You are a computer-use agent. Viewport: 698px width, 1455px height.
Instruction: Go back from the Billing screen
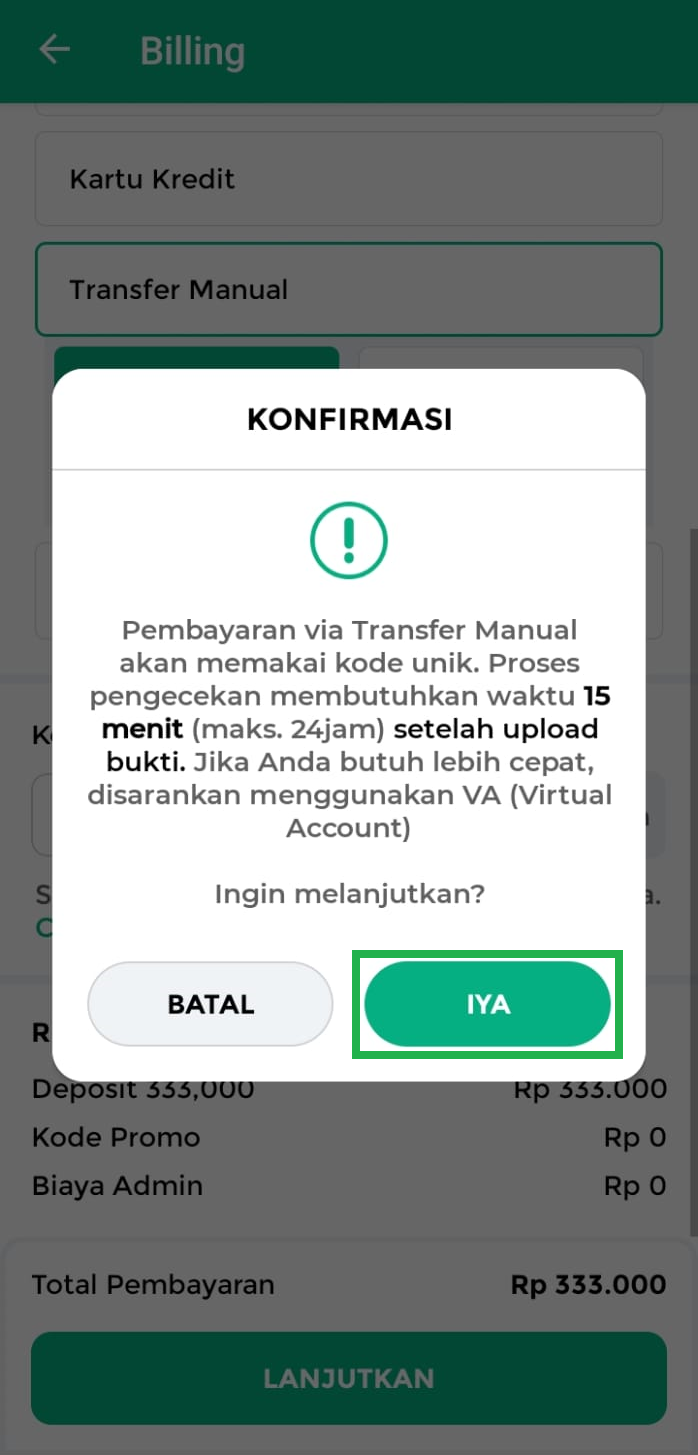[x=55, y=50]
